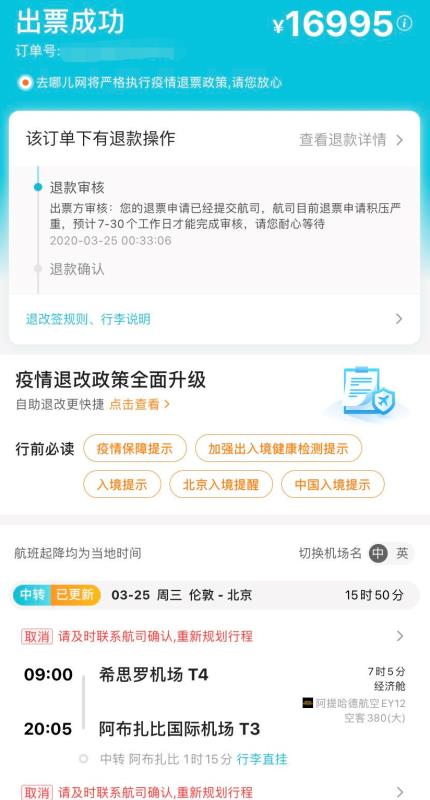Open the 中国入境提示 chip
The height and width of the screenshot is (800, 430).
[x=333, y=484]
